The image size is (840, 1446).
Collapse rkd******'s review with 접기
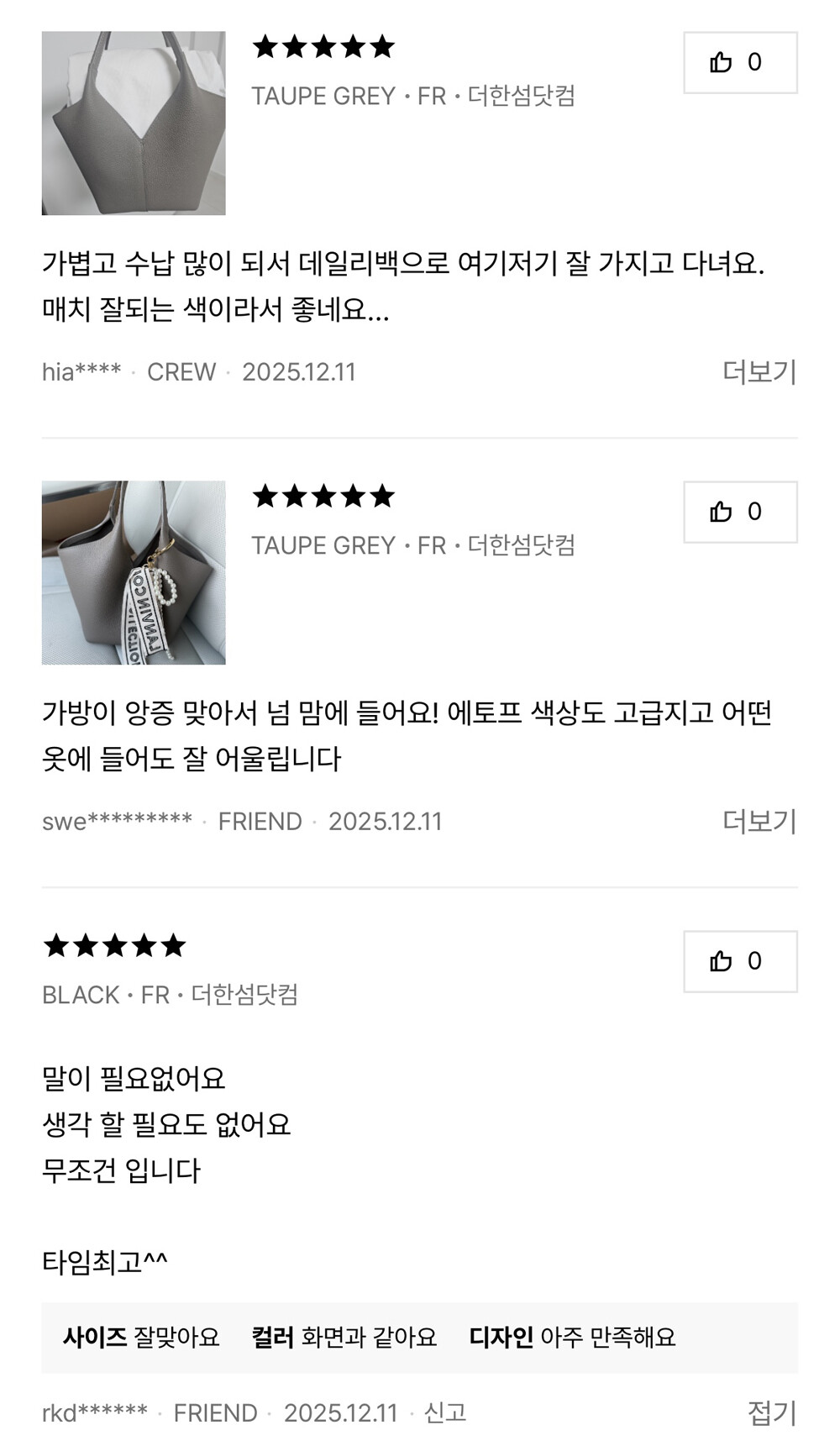pos(772,1412)
